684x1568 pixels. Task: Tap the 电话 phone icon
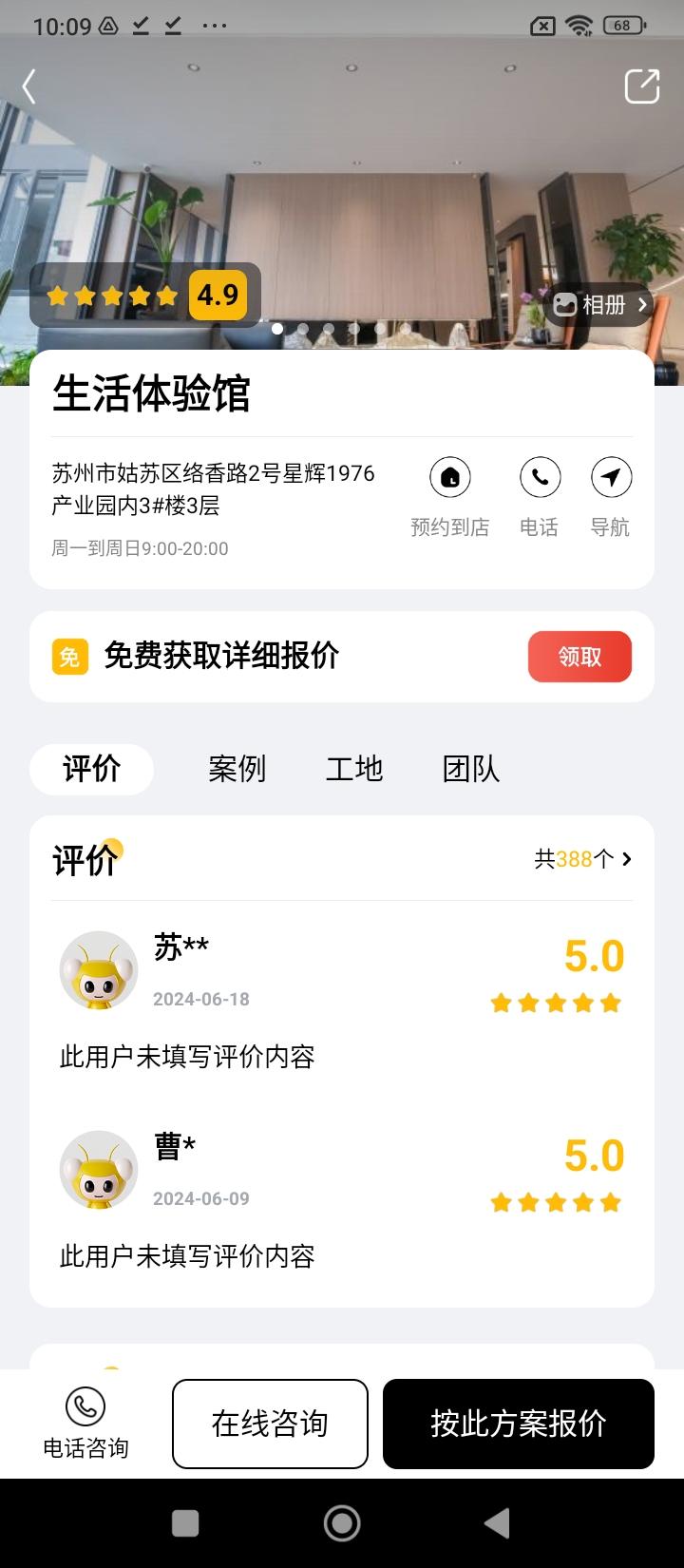point(539,477)
